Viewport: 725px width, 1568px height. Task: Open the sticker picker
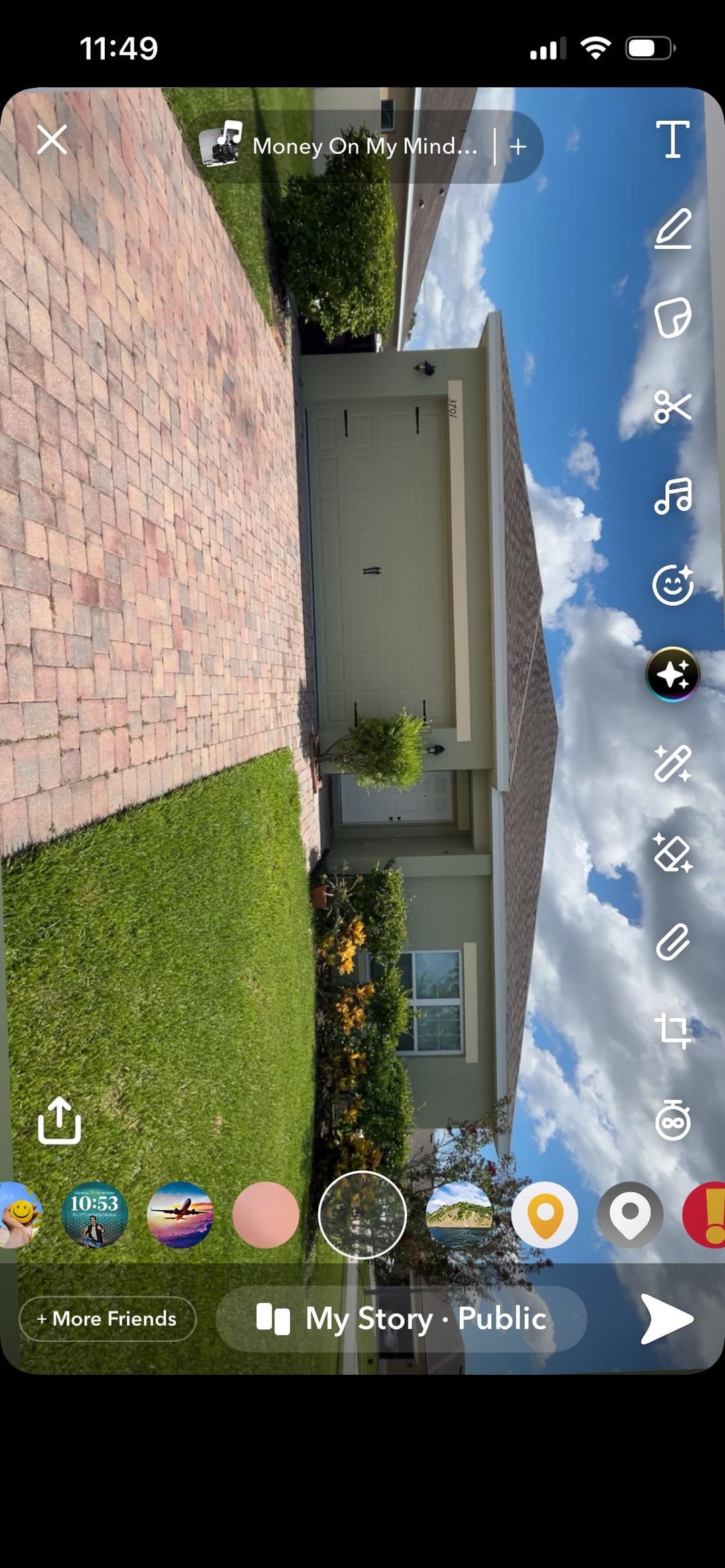(x=673, y=317)
